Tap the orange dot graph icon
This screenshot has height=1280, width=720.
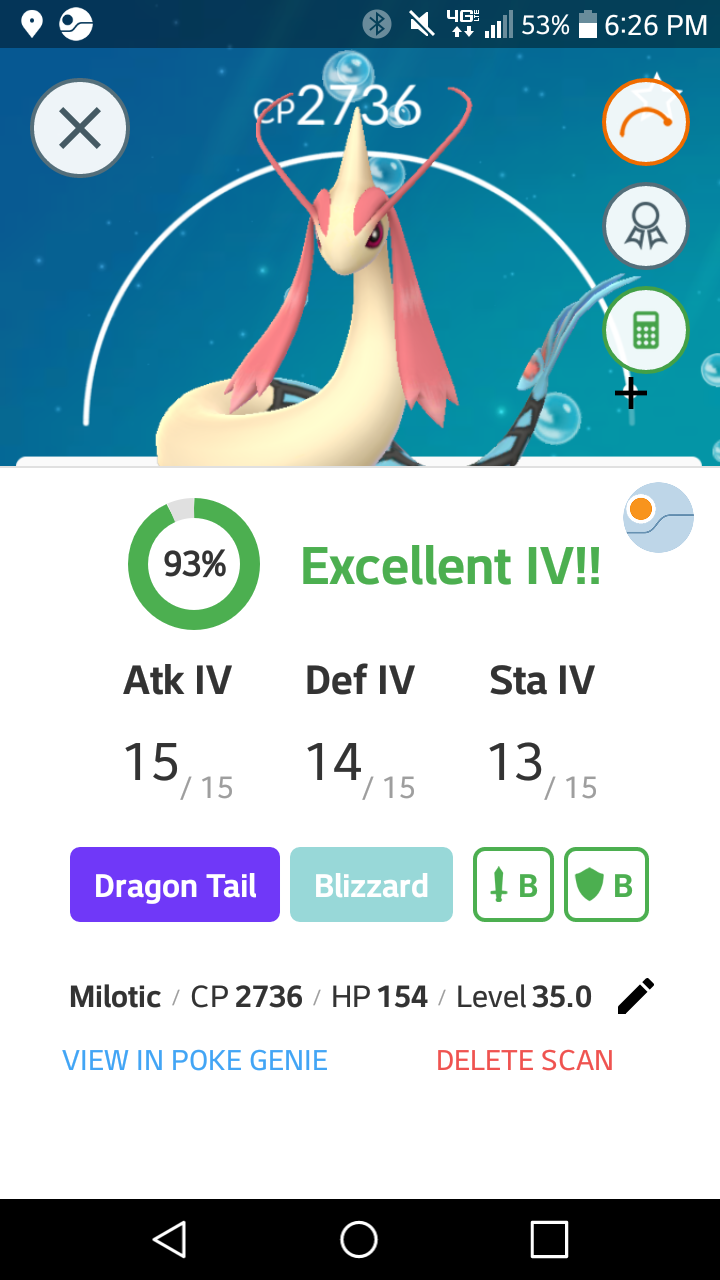[x=658, y=517]
